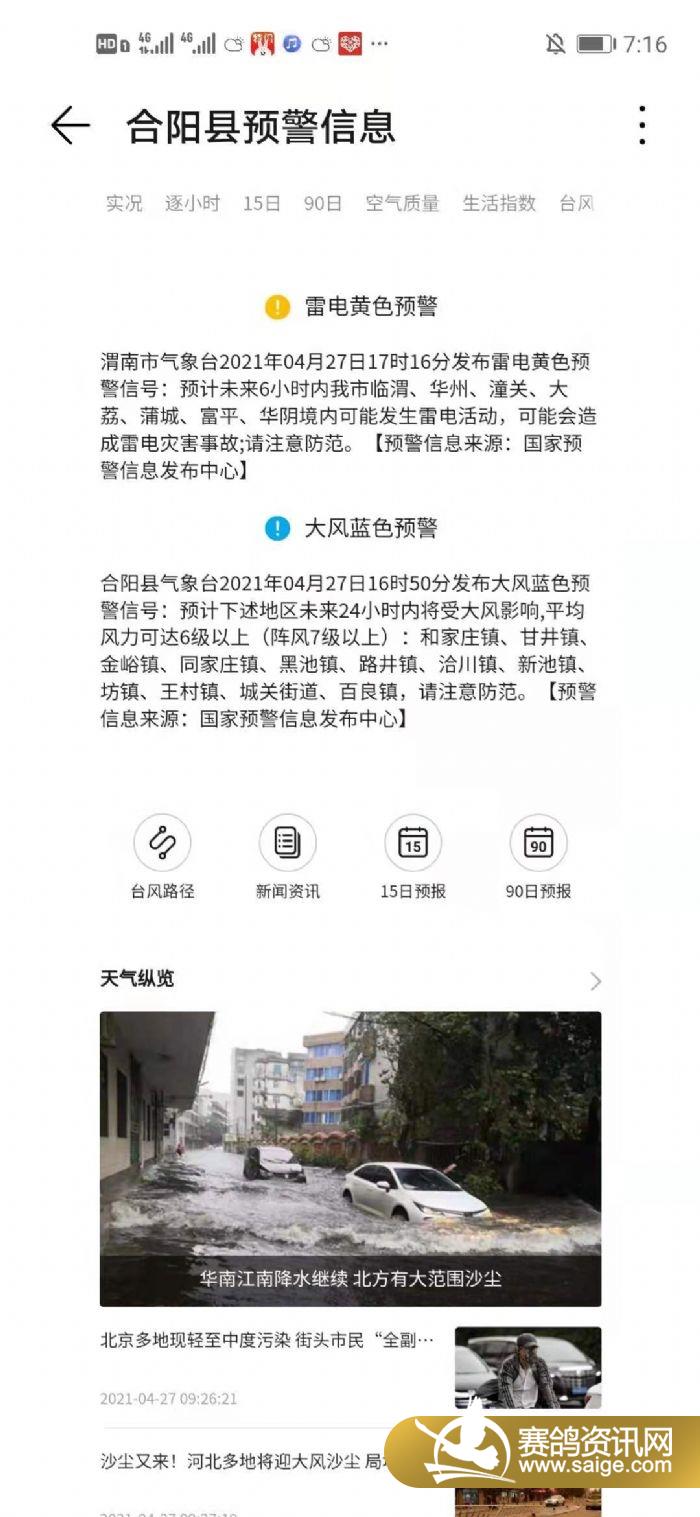The height and width of the screenshot is (1517, 700).
Task: Open the 沙尘又来 河北多地 article
Action: (x=240, y=1461)
